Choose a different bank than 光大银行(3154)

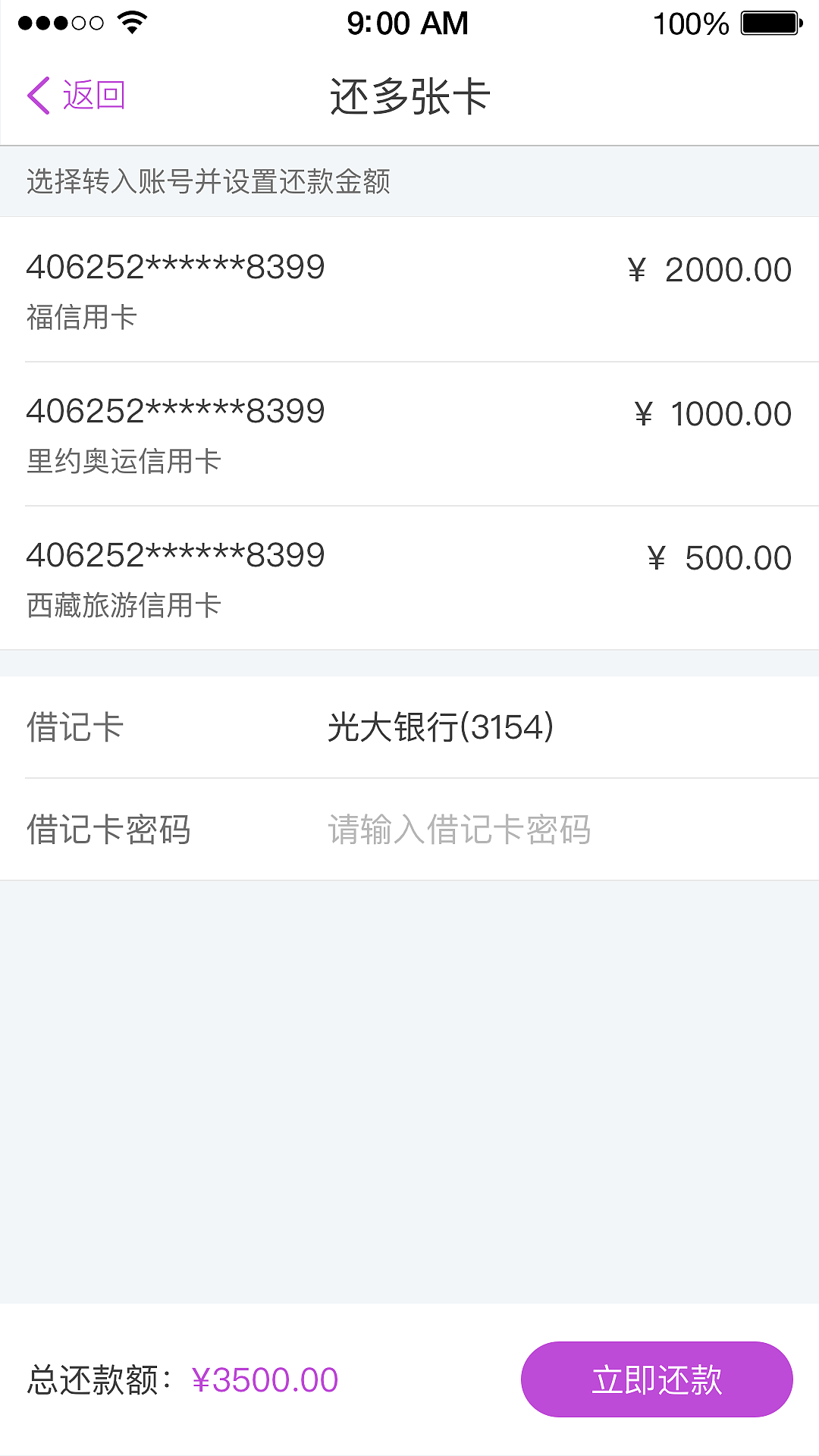coord(440,728)
